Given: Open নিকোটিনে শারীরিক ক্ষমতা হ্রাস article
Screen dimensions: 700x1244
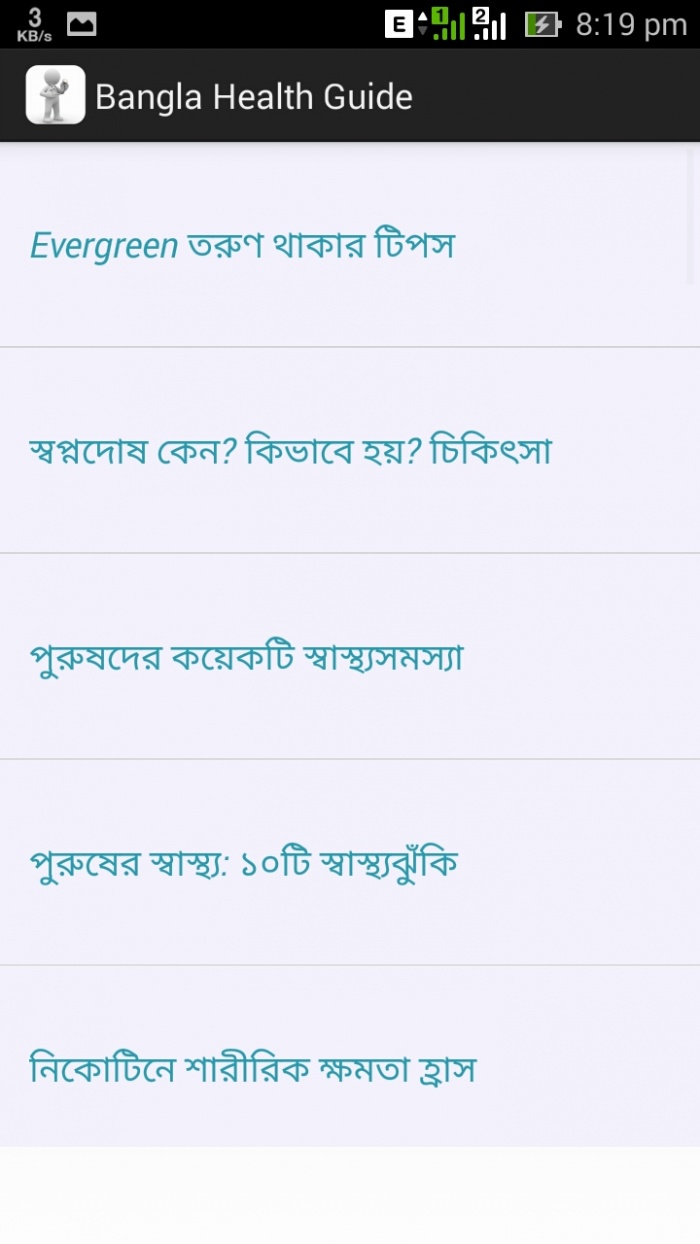Looking at the screenshot, I should (x=252, y=1069).
